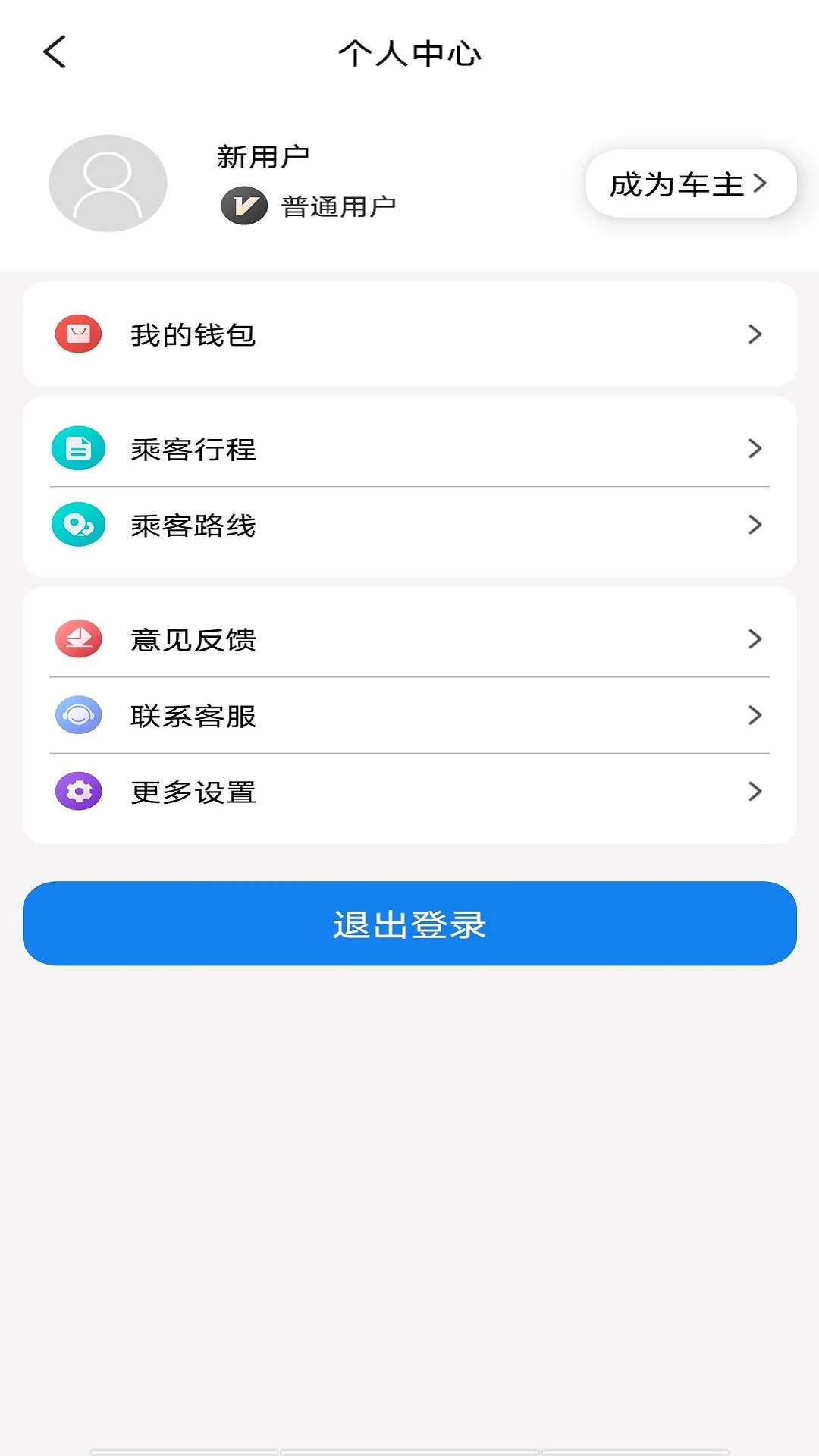Tap the 普通用户 label

[336, 205]
